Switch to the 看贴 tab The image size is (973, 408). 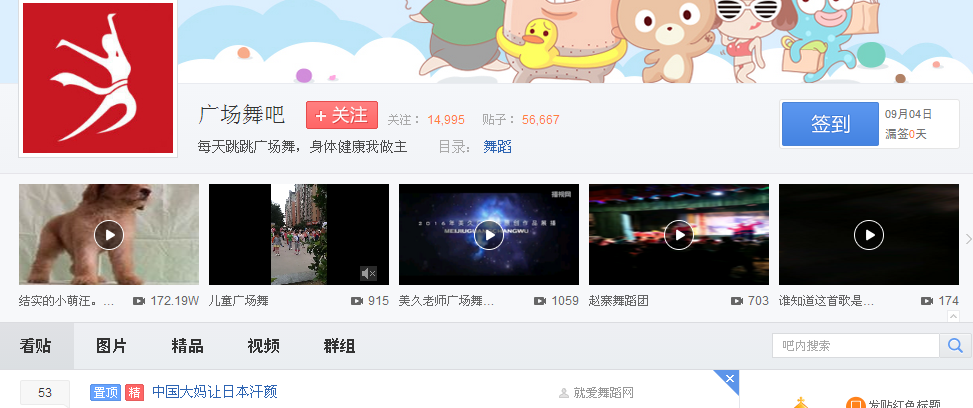tap(36, 346)
